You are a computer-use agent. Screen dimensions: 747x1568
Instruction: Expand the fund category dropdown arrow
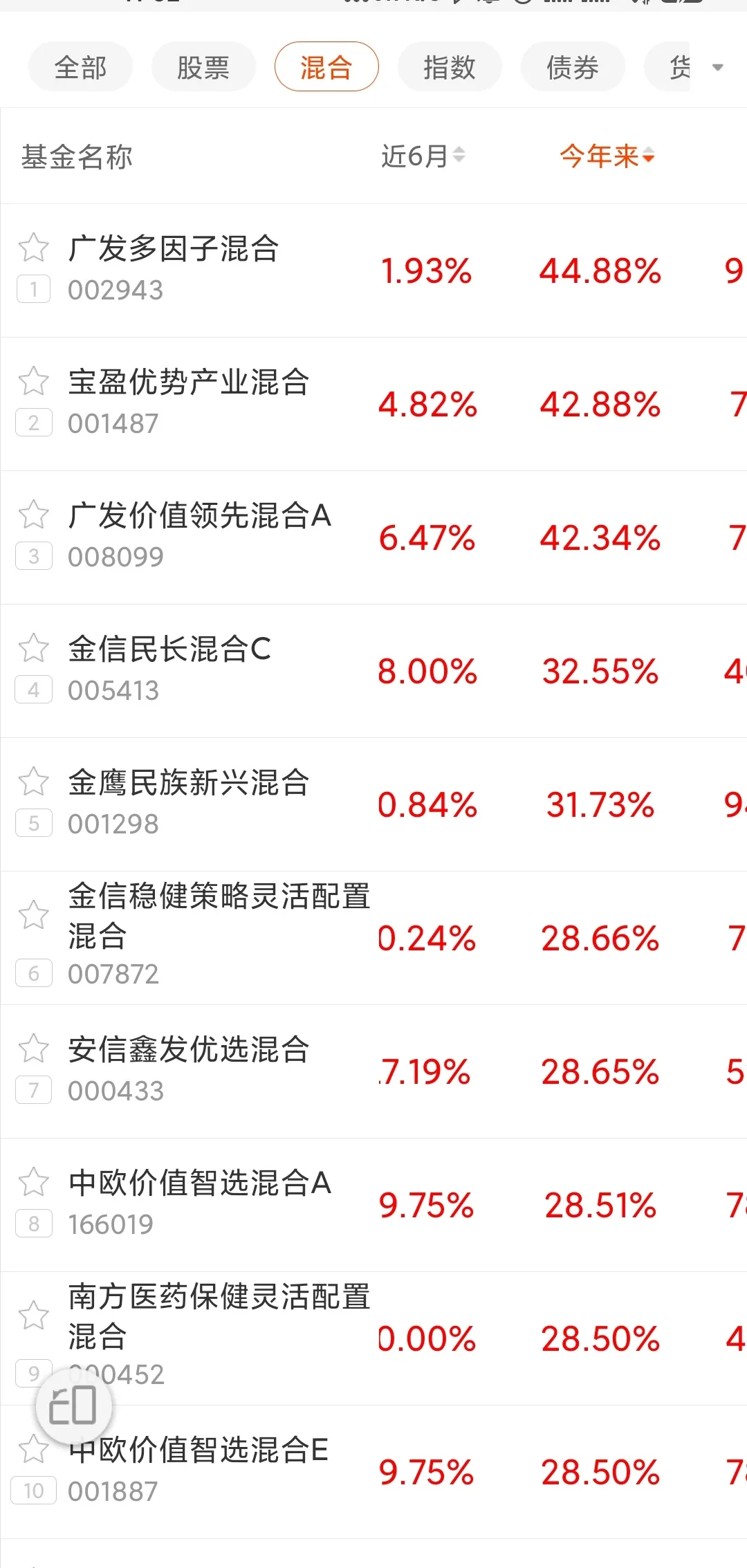718,67
